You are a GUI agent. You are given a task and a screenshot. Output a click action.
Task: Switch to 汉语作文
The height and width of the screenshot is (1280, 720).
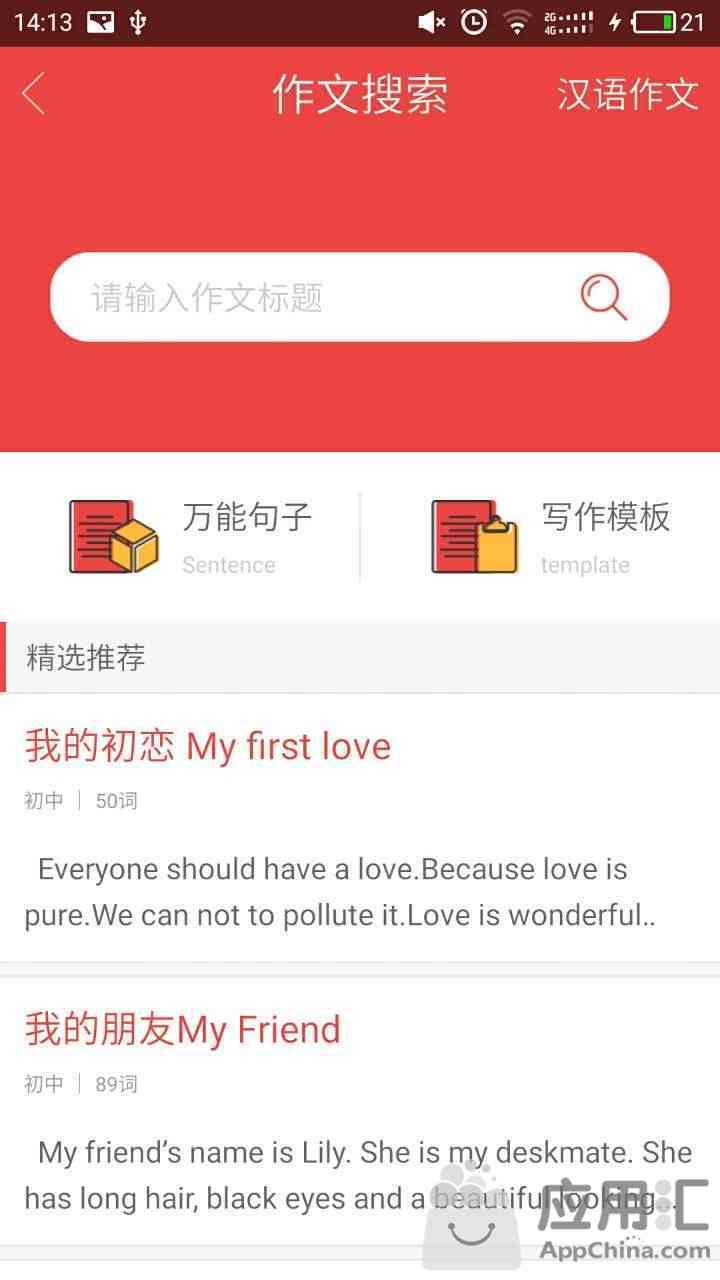628,94
